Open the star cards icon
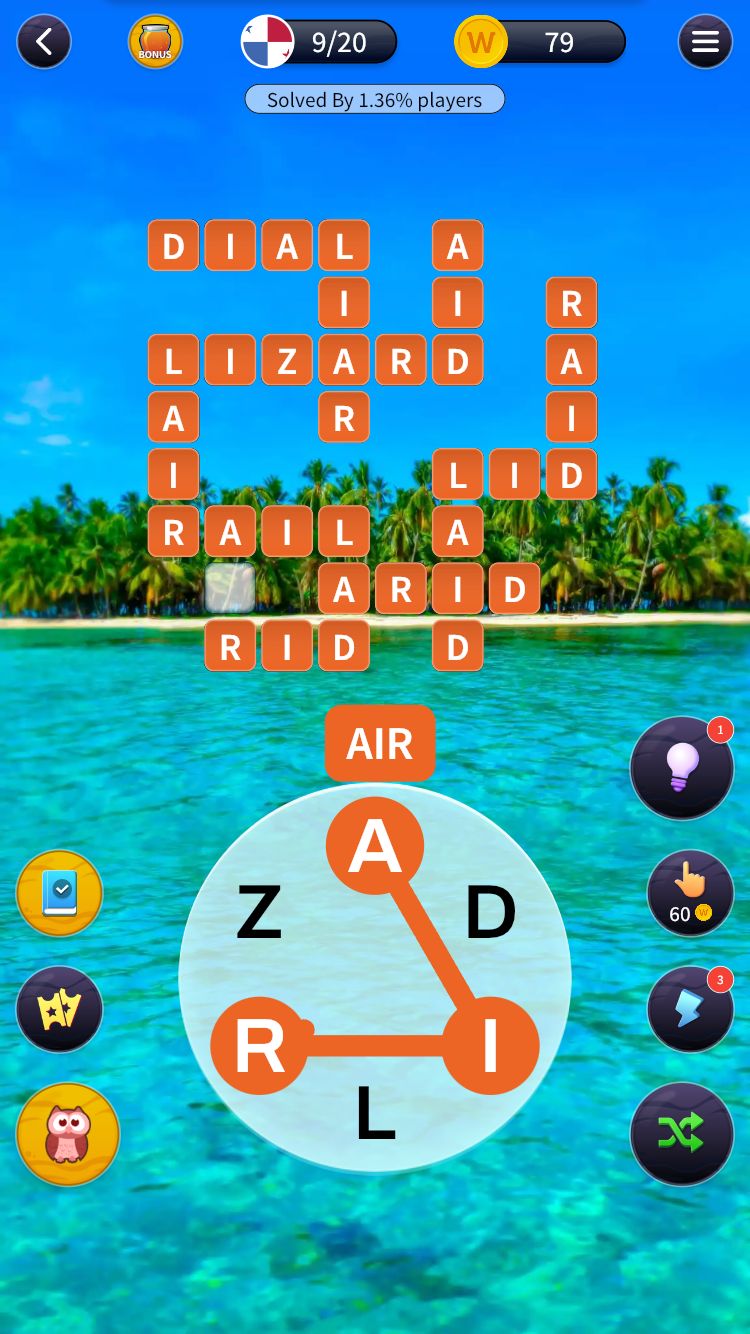The height and width of the screenshot is (1334, 750). point(60,1009)
